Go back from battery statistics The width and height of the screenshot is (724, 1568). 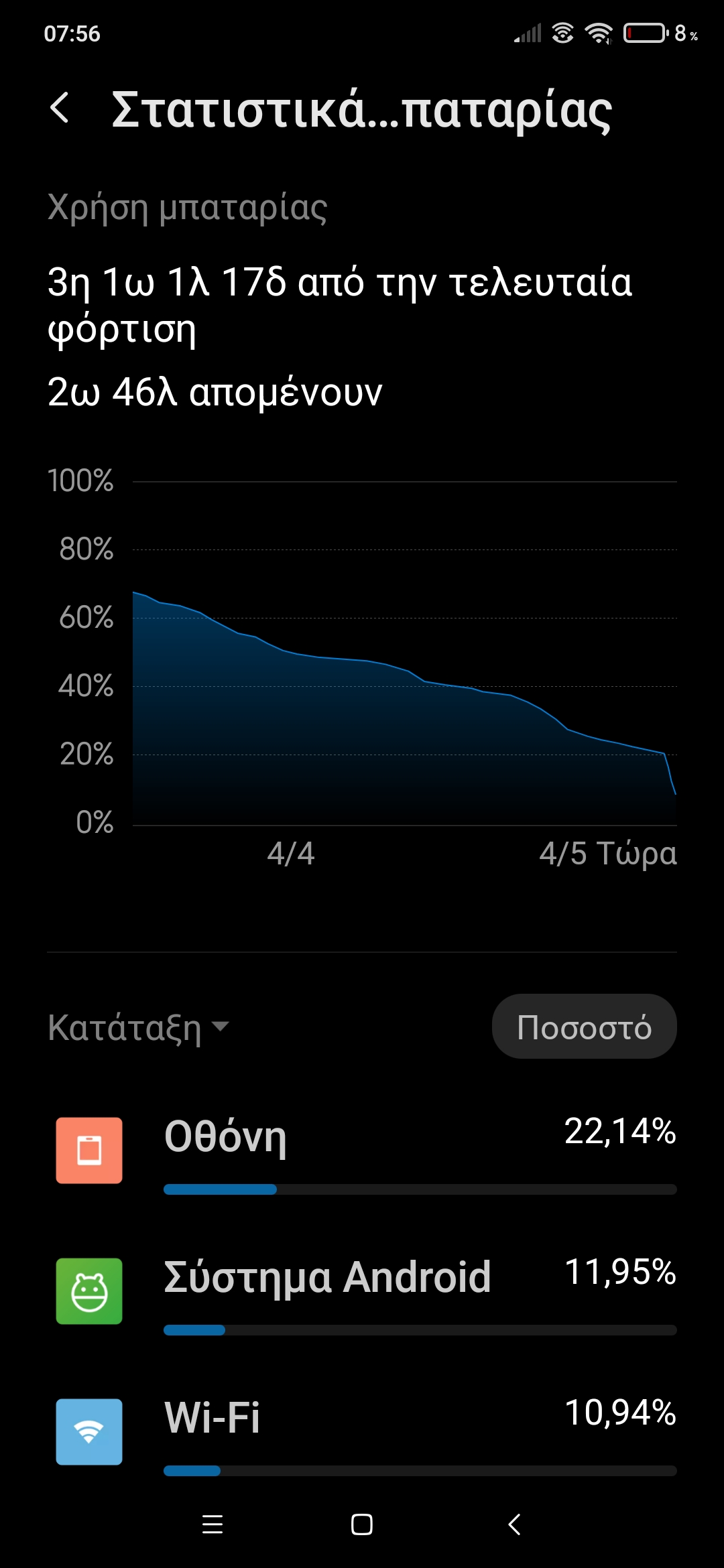click(x=60, y=109)
